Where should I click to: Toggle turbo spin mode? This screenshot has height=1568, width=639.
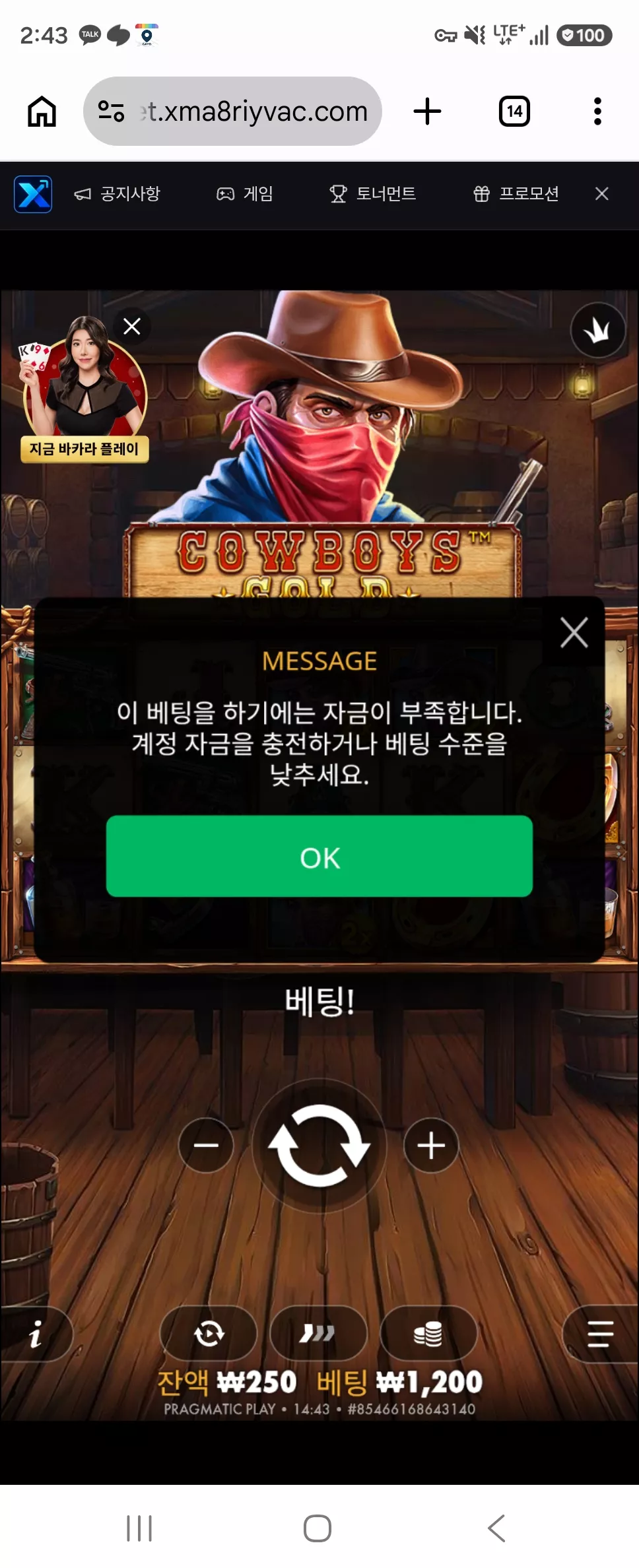coord(318,1334)
